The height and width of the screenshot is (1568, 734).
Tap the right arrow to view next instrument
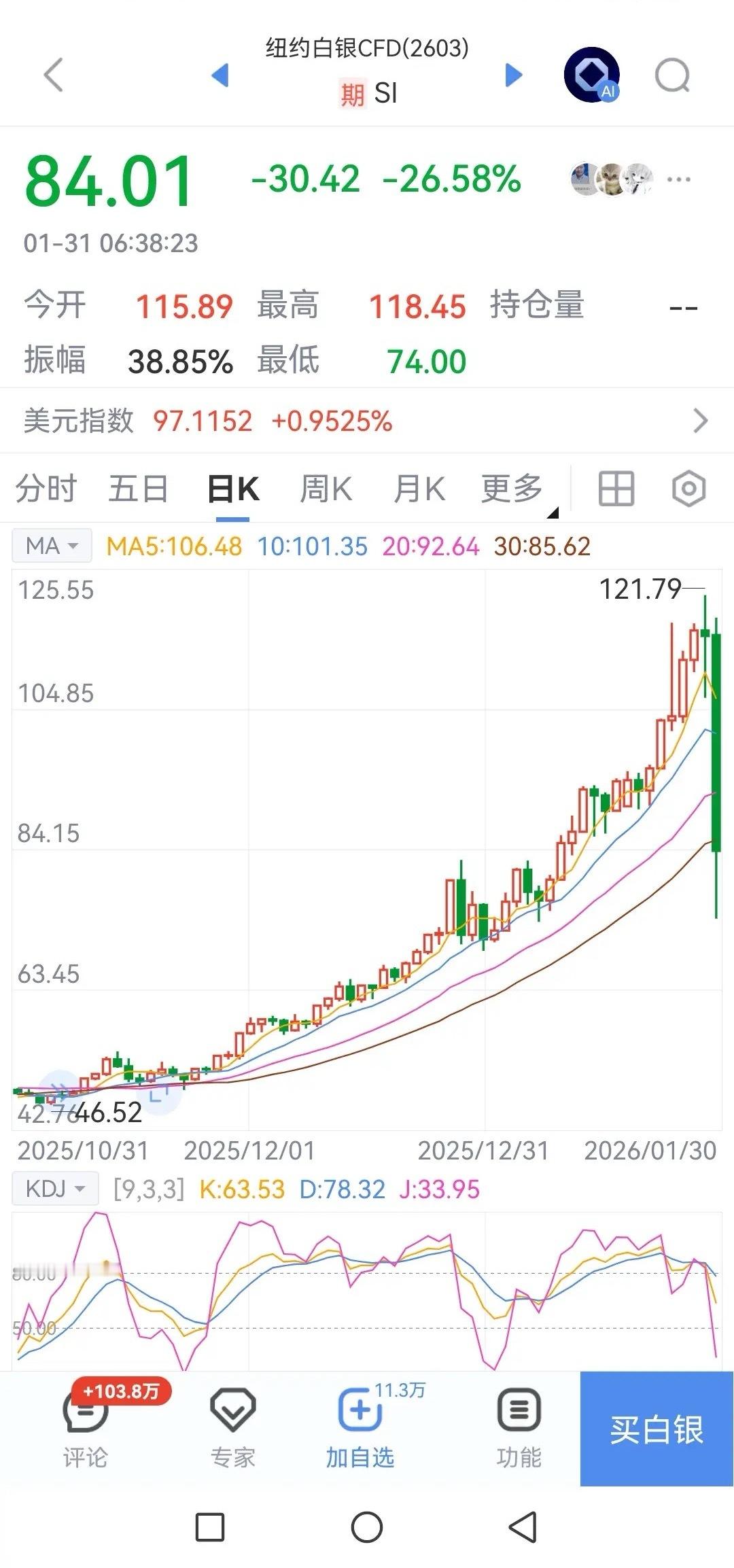pyautogui.click(x=512, y=77)
